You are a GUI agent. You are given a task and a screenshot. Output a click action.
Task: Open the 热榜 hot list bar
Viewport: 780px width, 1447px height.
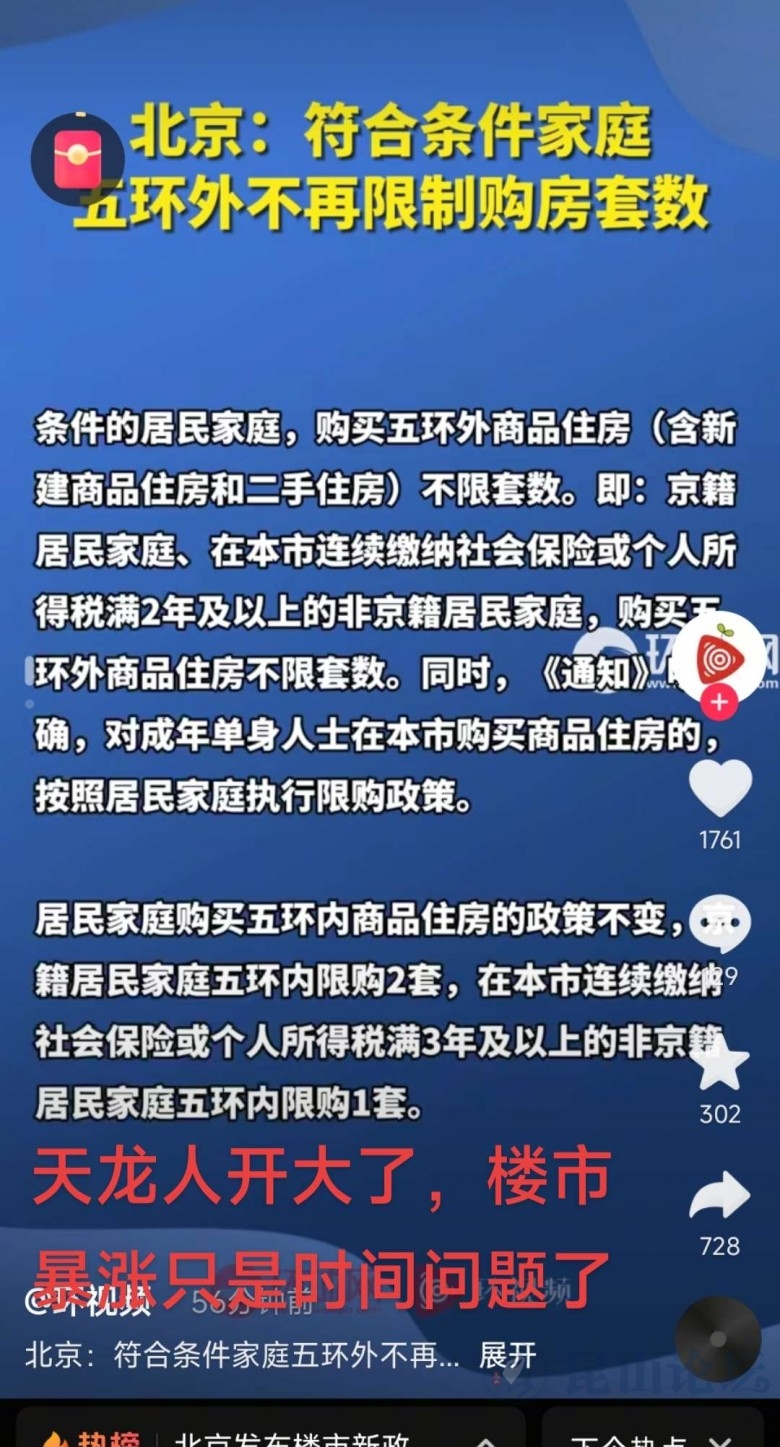[270, 1433]
